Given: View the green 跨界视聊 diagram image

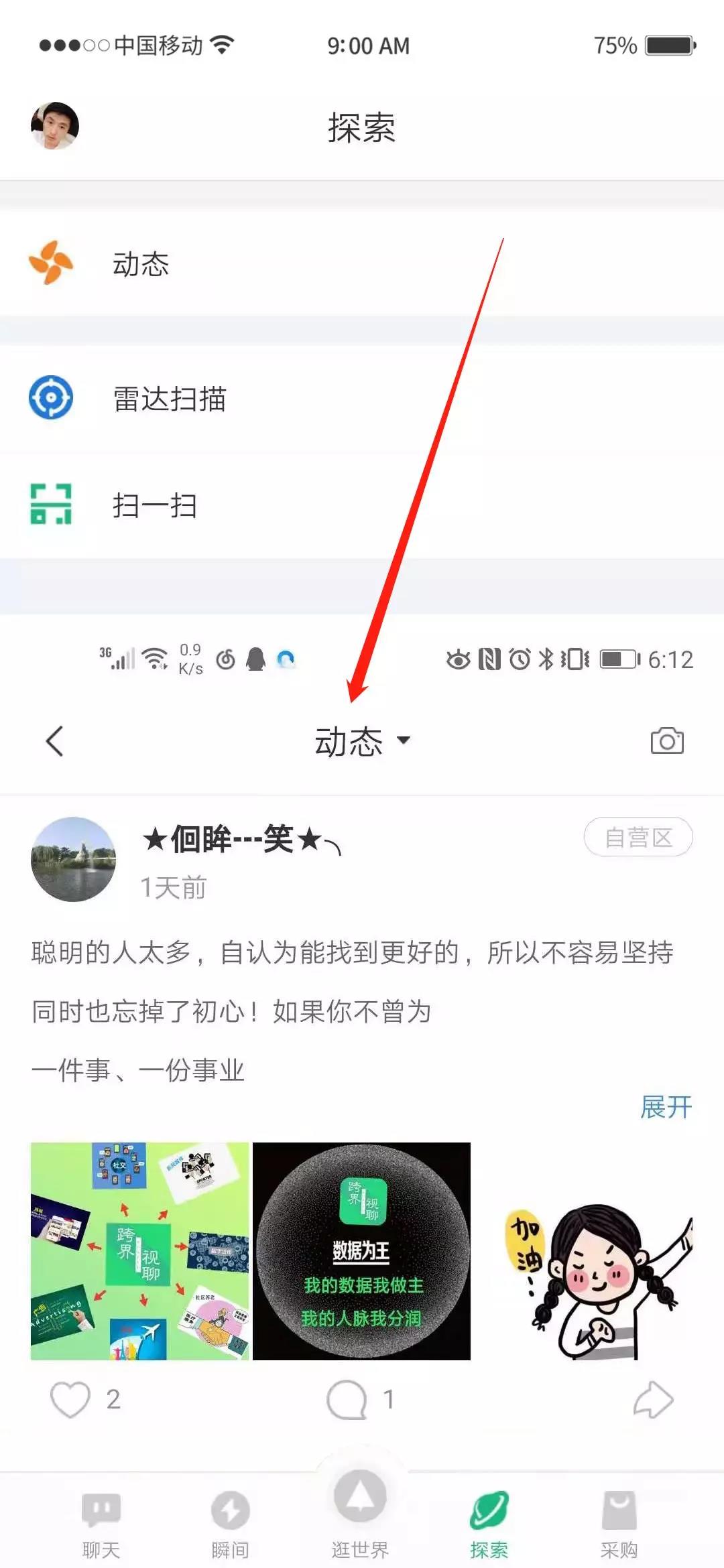Looking at the screenshot, I should point(139,1251).
